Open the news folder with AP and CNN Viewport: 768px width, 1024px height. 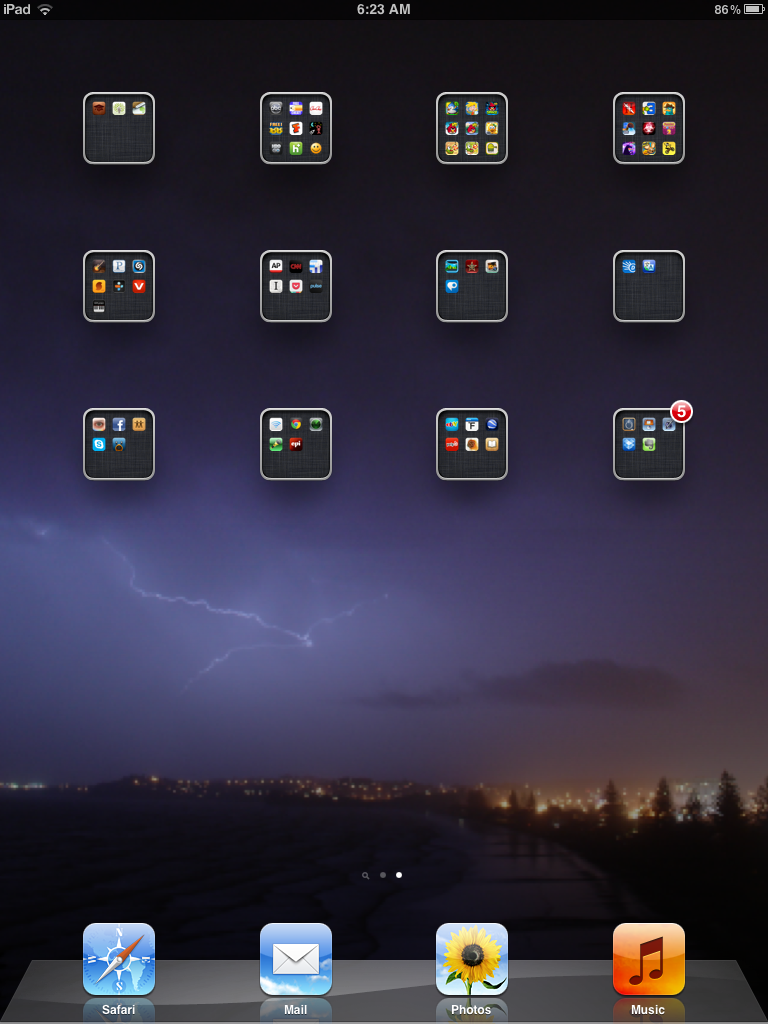(x=296, y=286)
